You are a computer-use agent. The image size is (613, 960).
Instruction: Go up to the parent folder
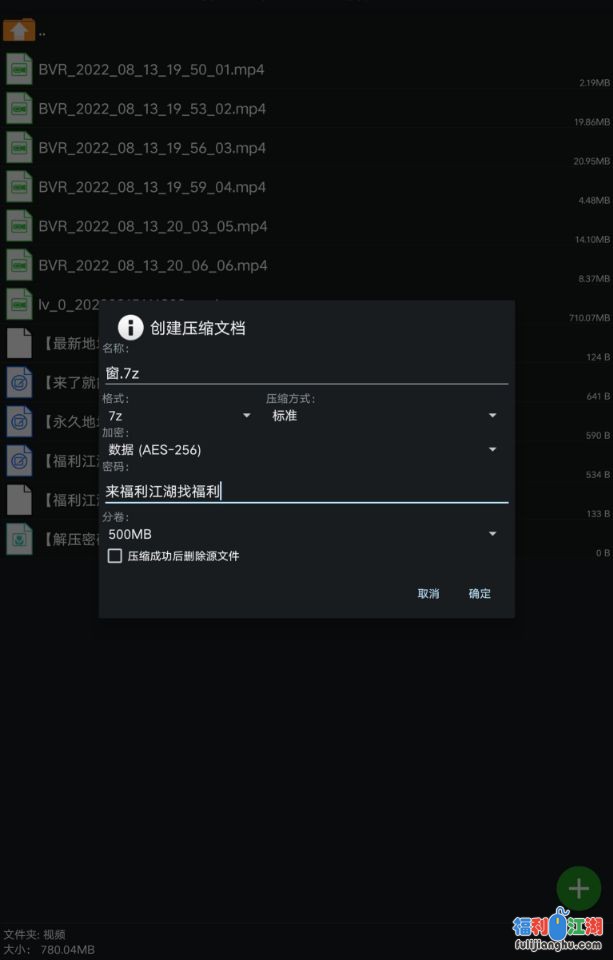click(x=20, y=31)
